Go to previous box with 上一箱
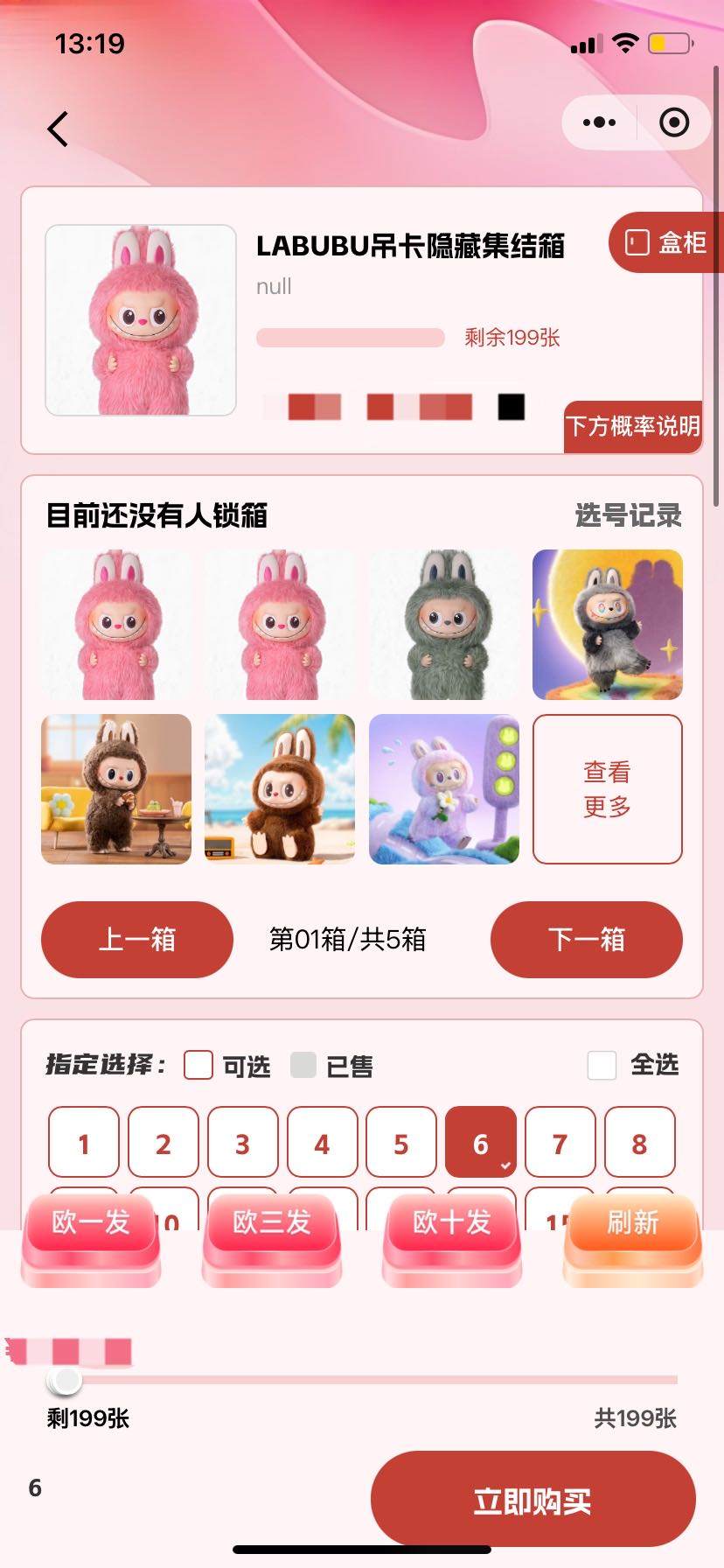Screen dimensions: 724x1568 click(x=137, y=939)
